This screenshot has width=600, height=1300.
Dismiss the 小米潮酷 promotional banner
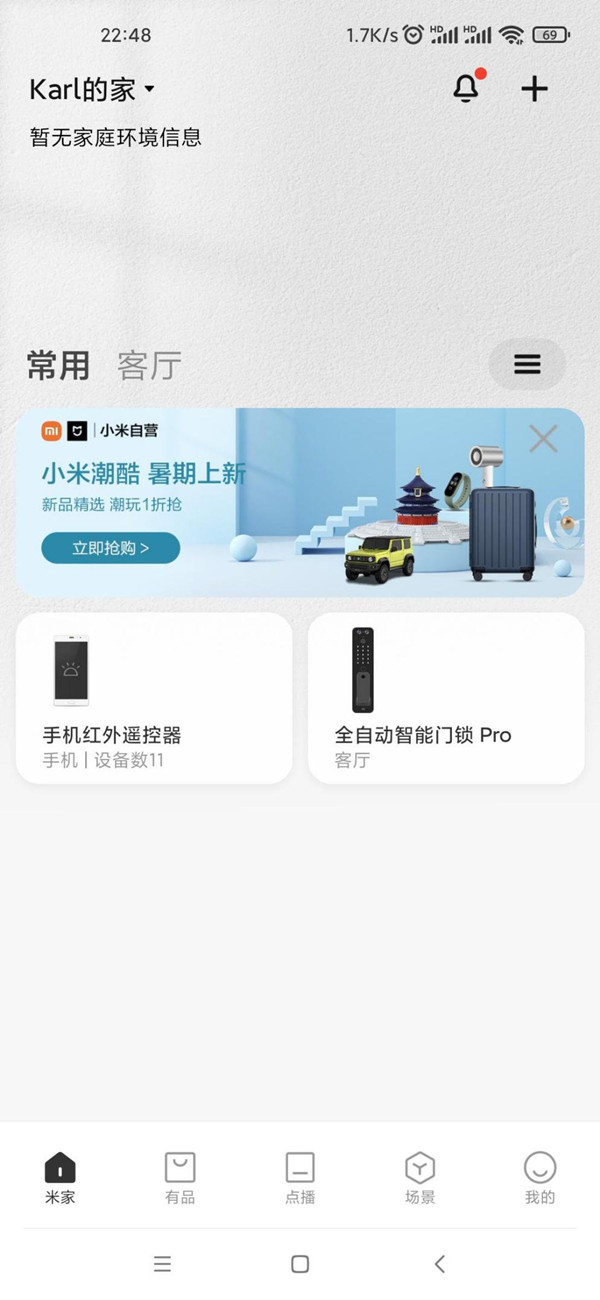(x=543, y=439)
